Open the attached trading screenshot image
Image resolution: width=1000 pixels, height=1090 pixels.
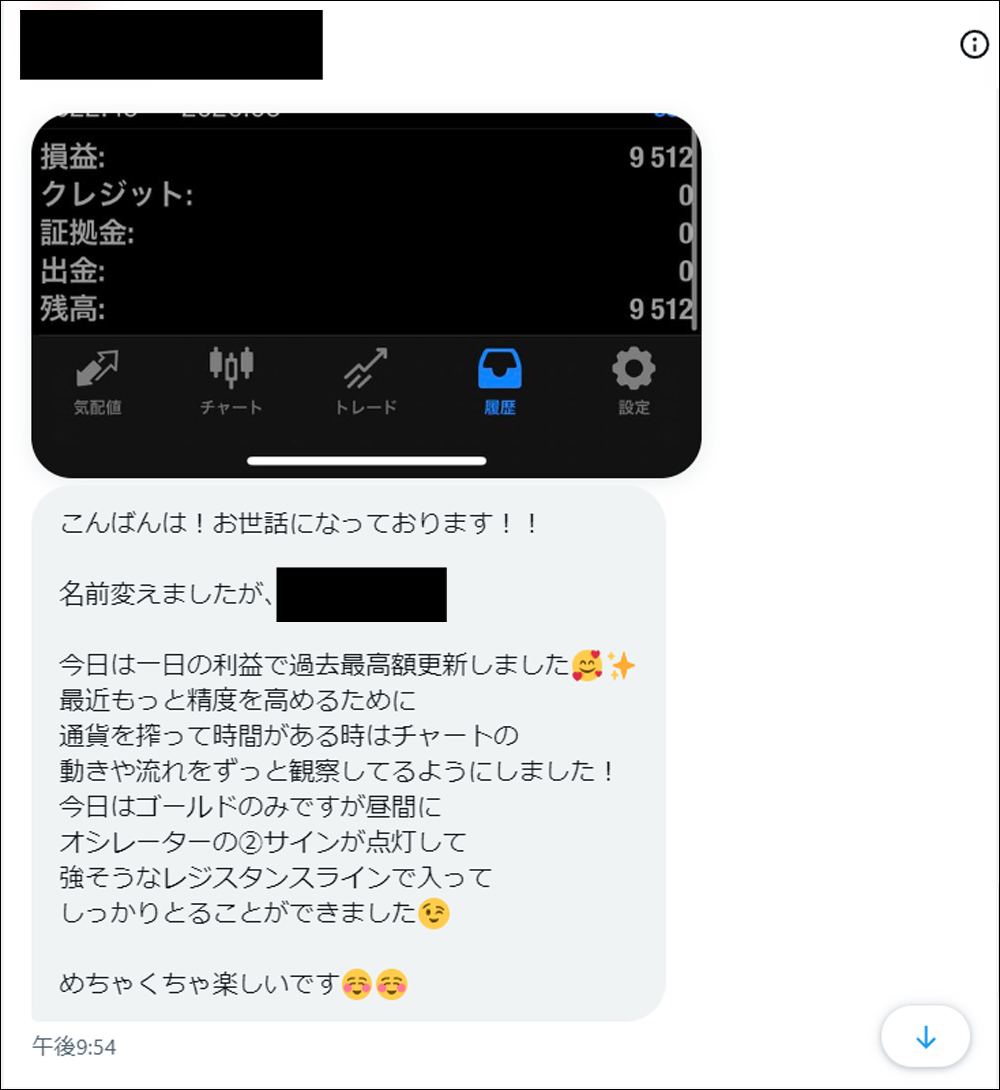366,295
